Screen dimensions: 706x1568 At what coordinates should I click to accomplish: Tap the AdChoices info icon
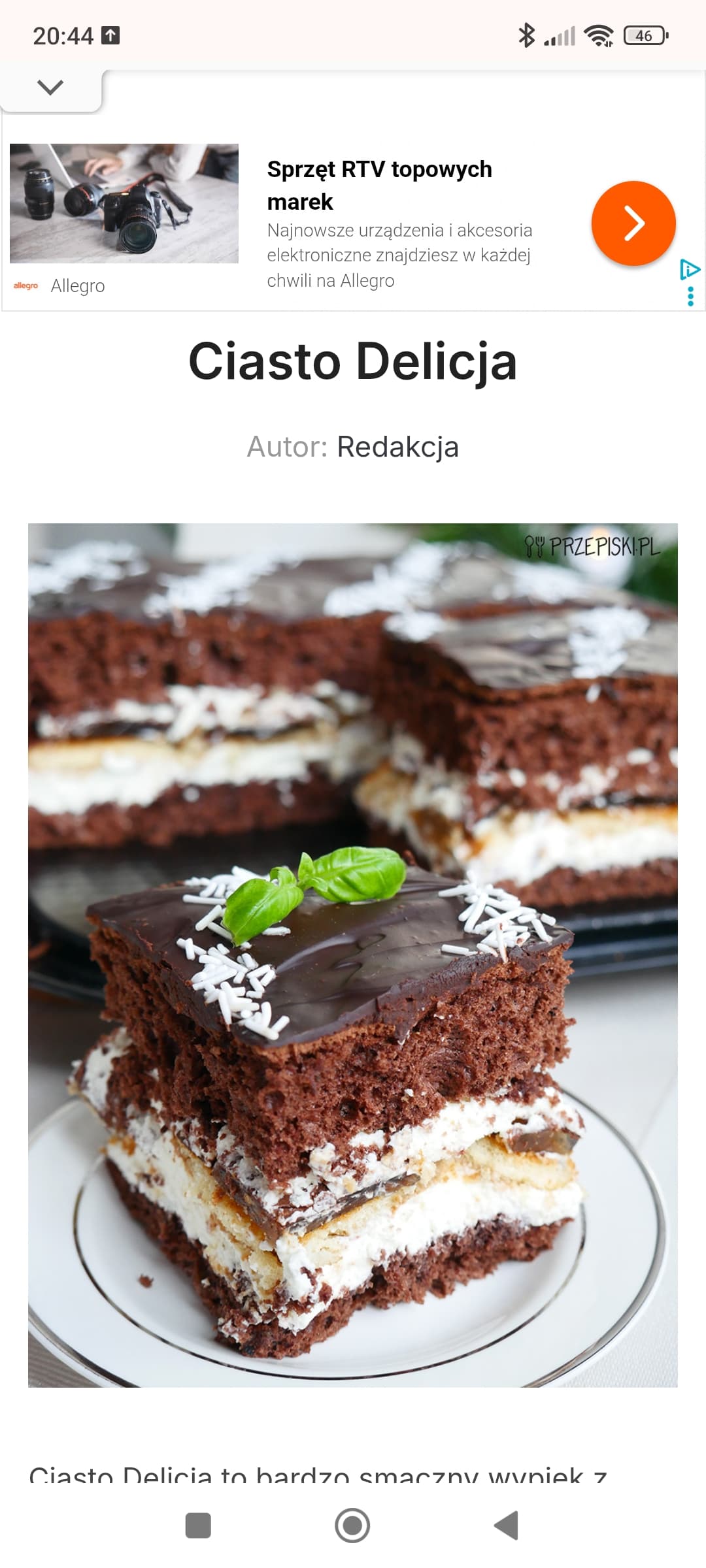coord(690,269)
